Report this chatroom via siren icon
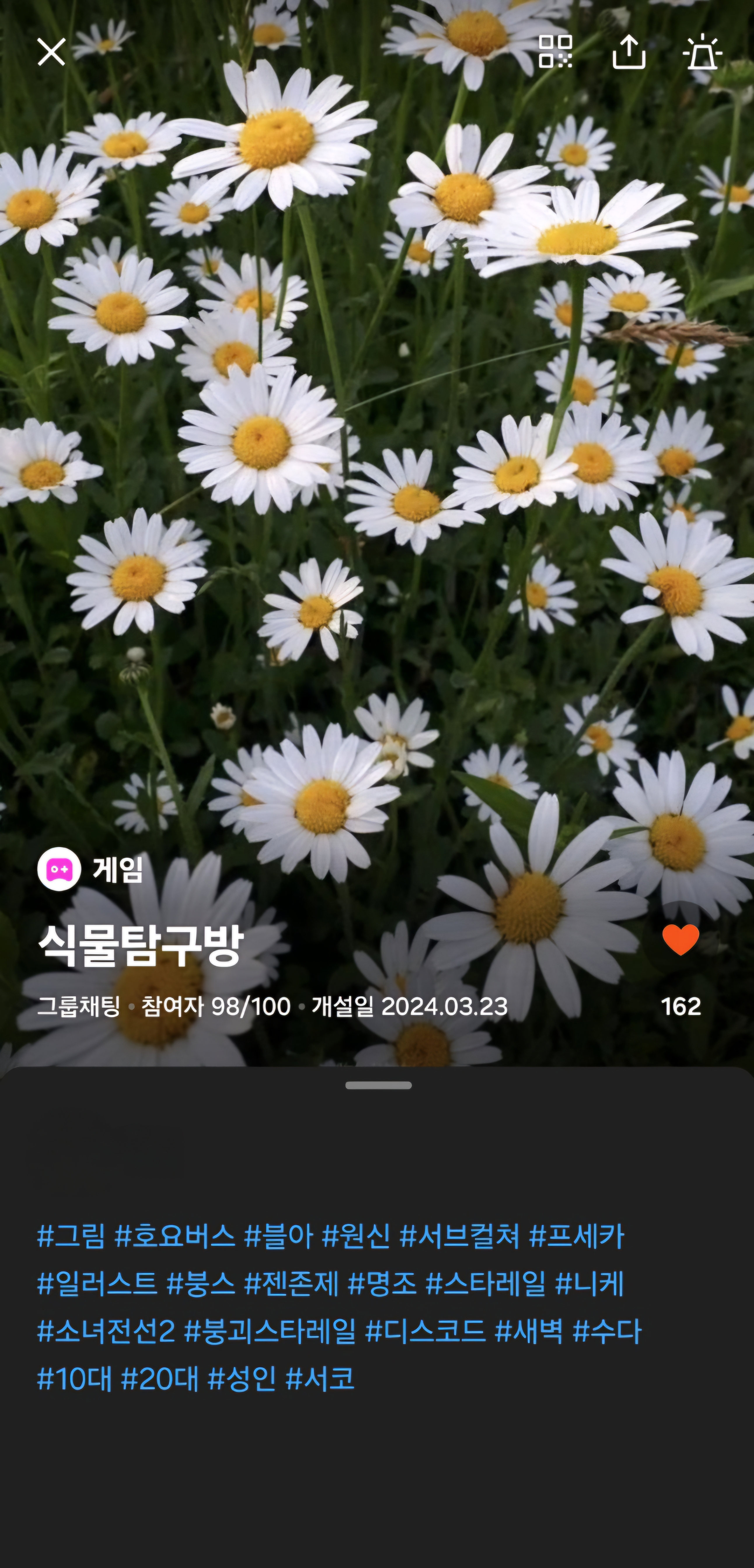Image resolution: width=754 pixels, height=1568 pixels. tap(702, 52)
